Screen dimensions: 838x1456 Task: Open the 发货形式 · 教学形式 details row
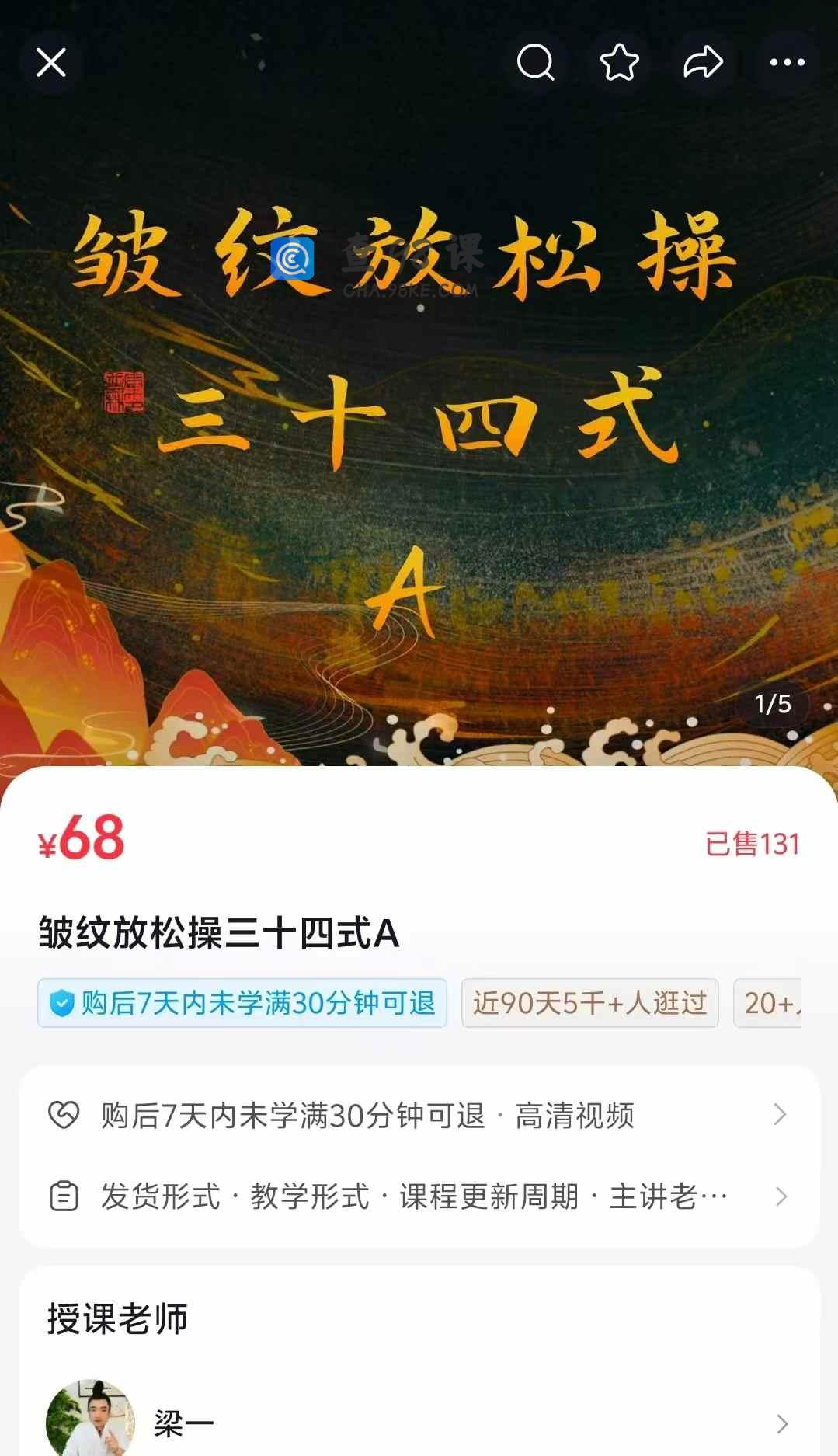419,1196
